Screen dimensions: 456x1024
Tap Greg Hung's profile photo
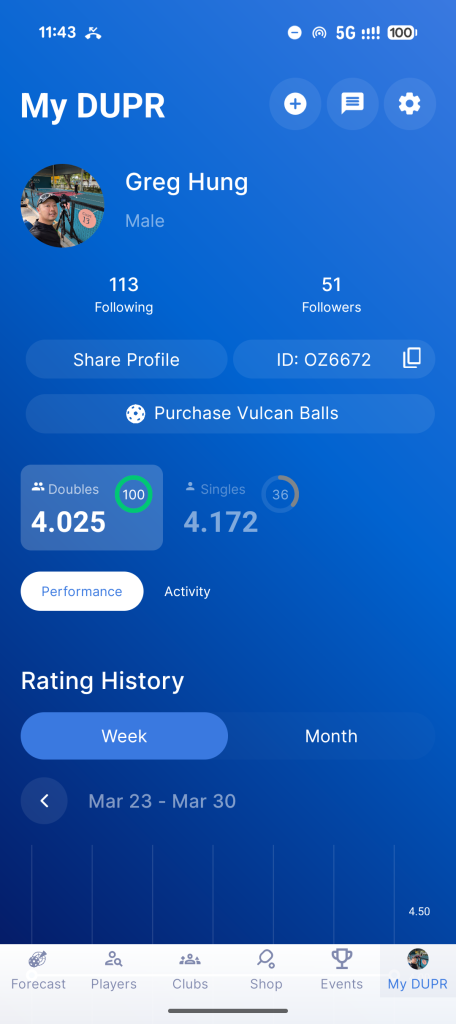point(62,206)
